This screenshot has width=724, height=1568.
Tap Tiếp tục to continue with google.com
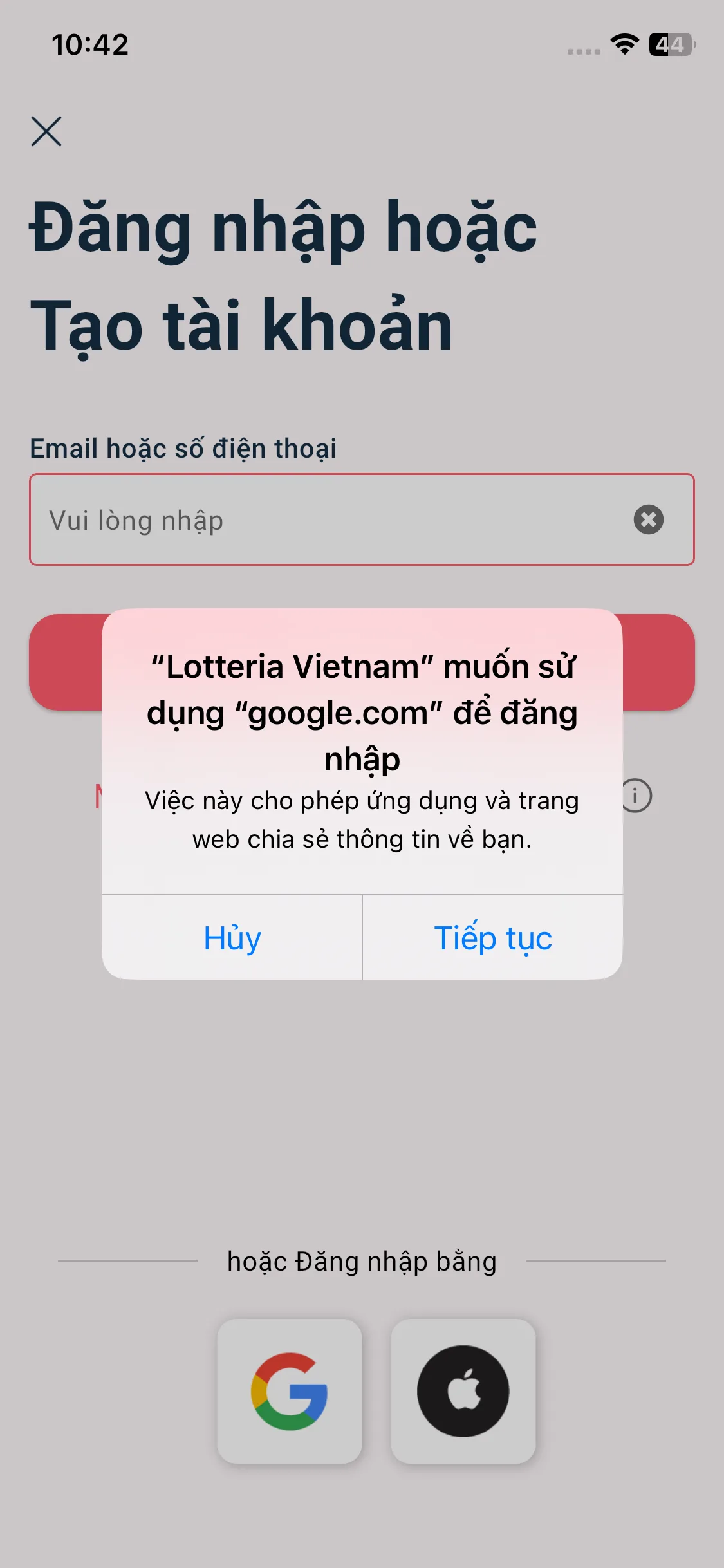493,938
